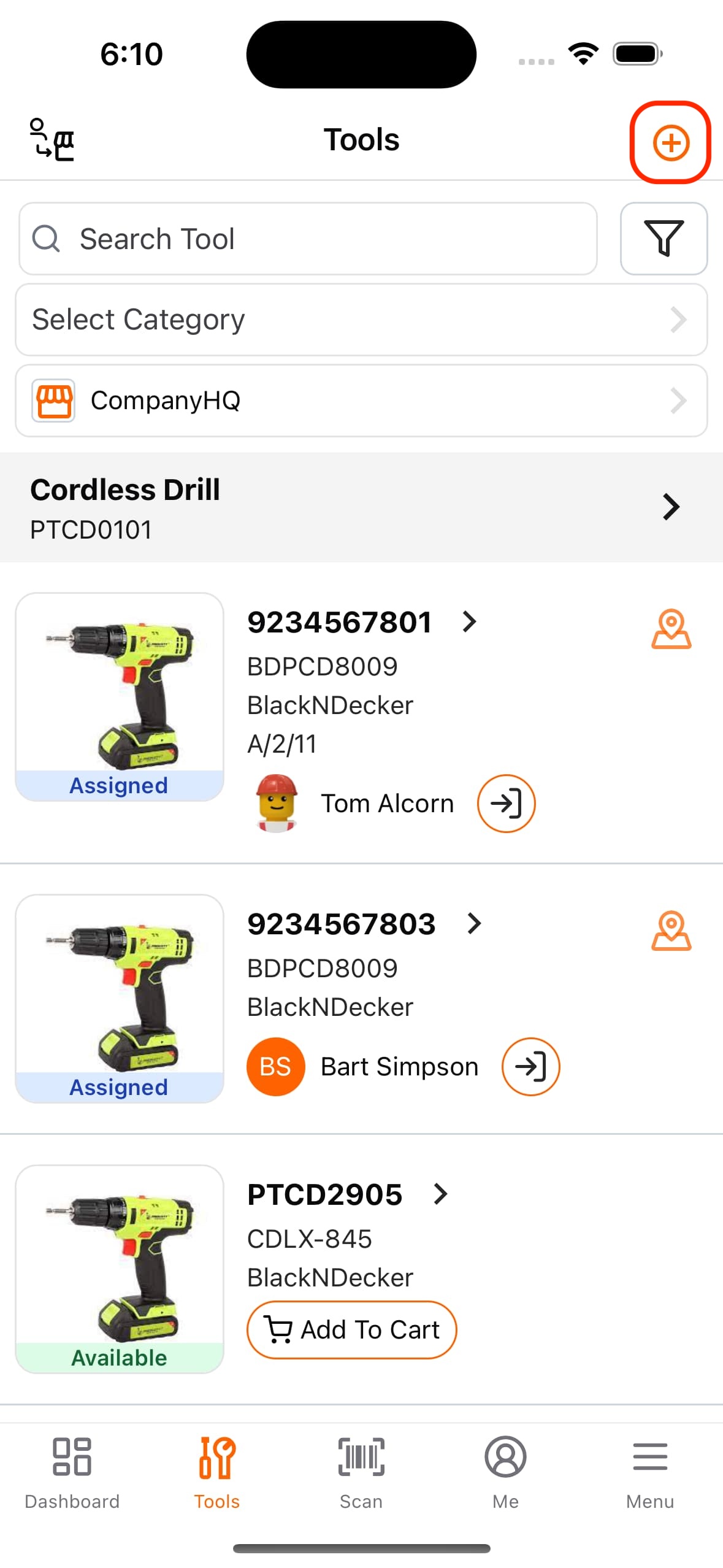
Task: Open the Cordless Drill PTCD0101 group
Action: coord(361,507)
